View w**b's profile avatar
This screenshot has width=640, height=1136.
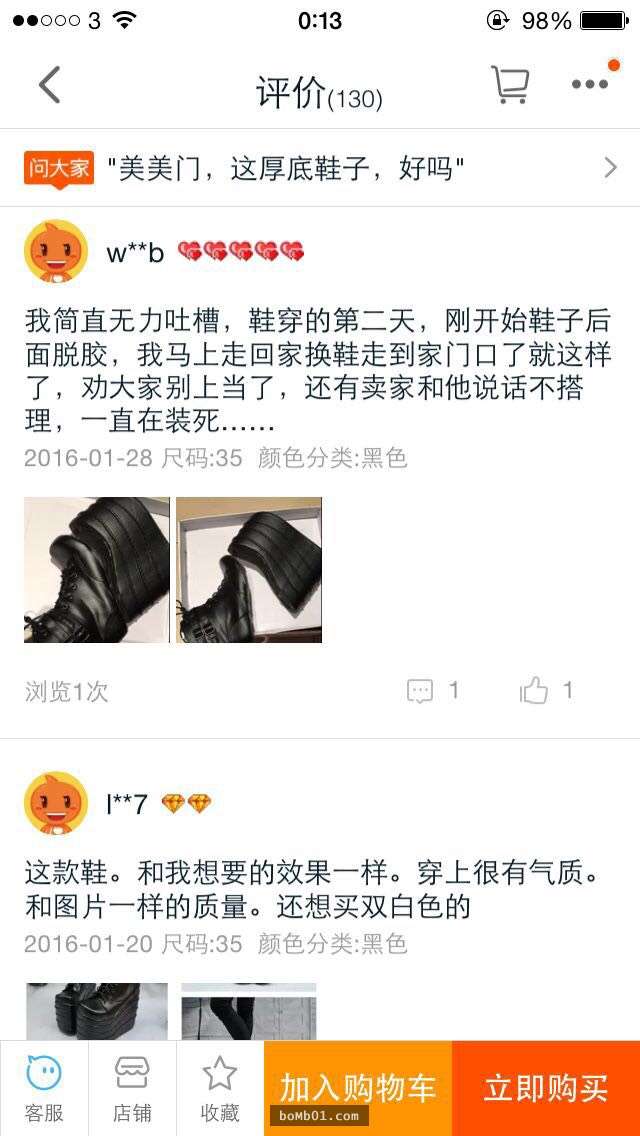(x=56, y=252)
